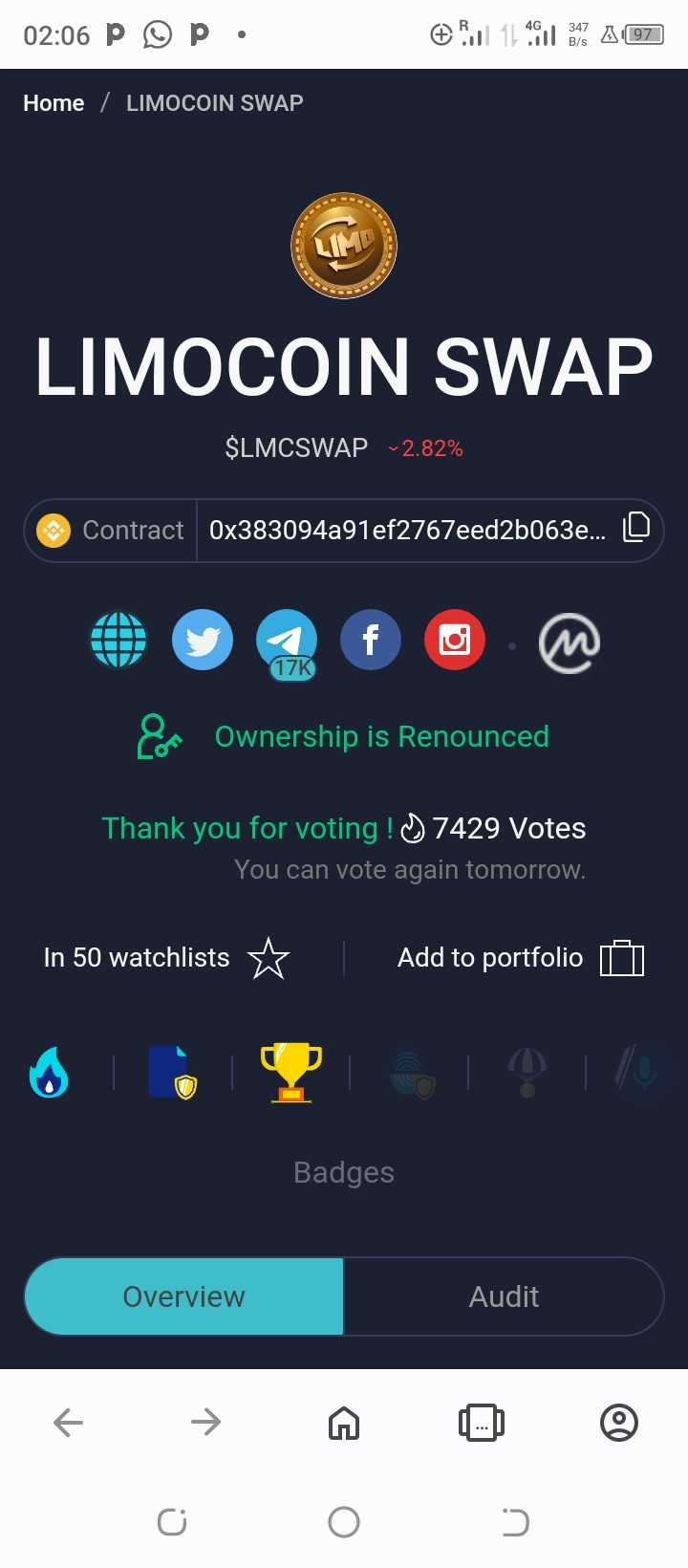
Task: Visit the Facebook page icon
Action: tap(371, 640)
